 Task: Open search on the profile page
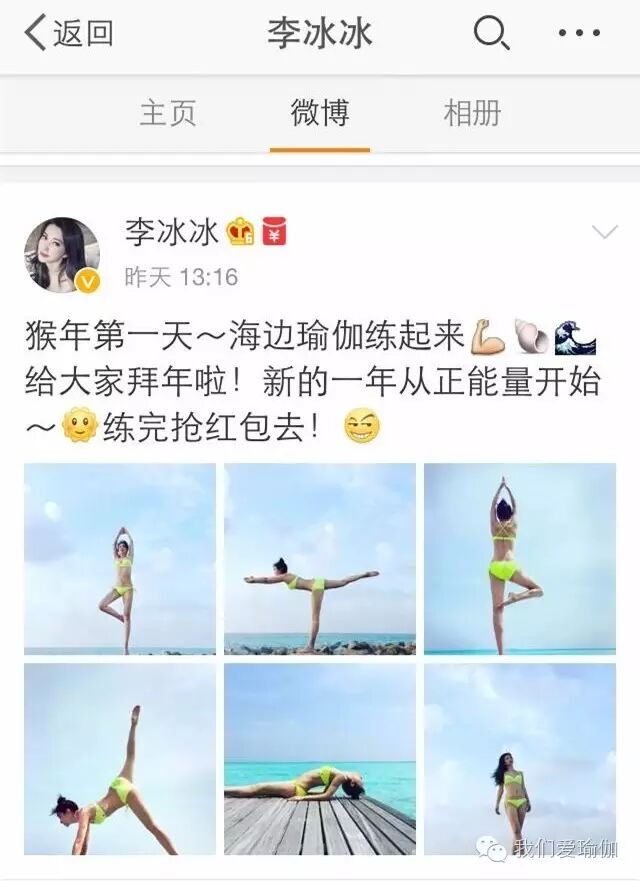click(491, 34)
